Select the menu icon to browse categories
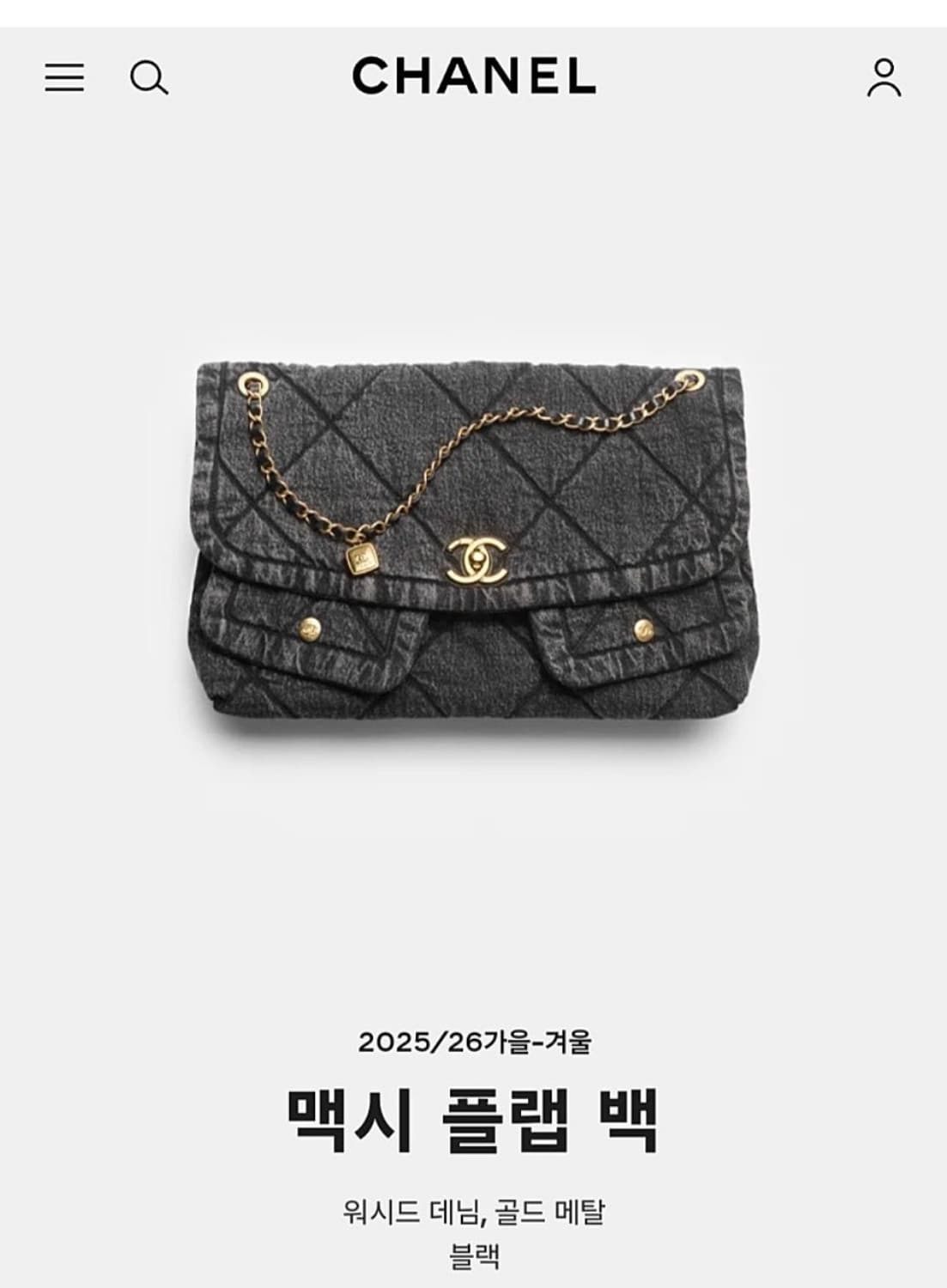Screen dimensions: 947x1288 click(x=64, y=79)
